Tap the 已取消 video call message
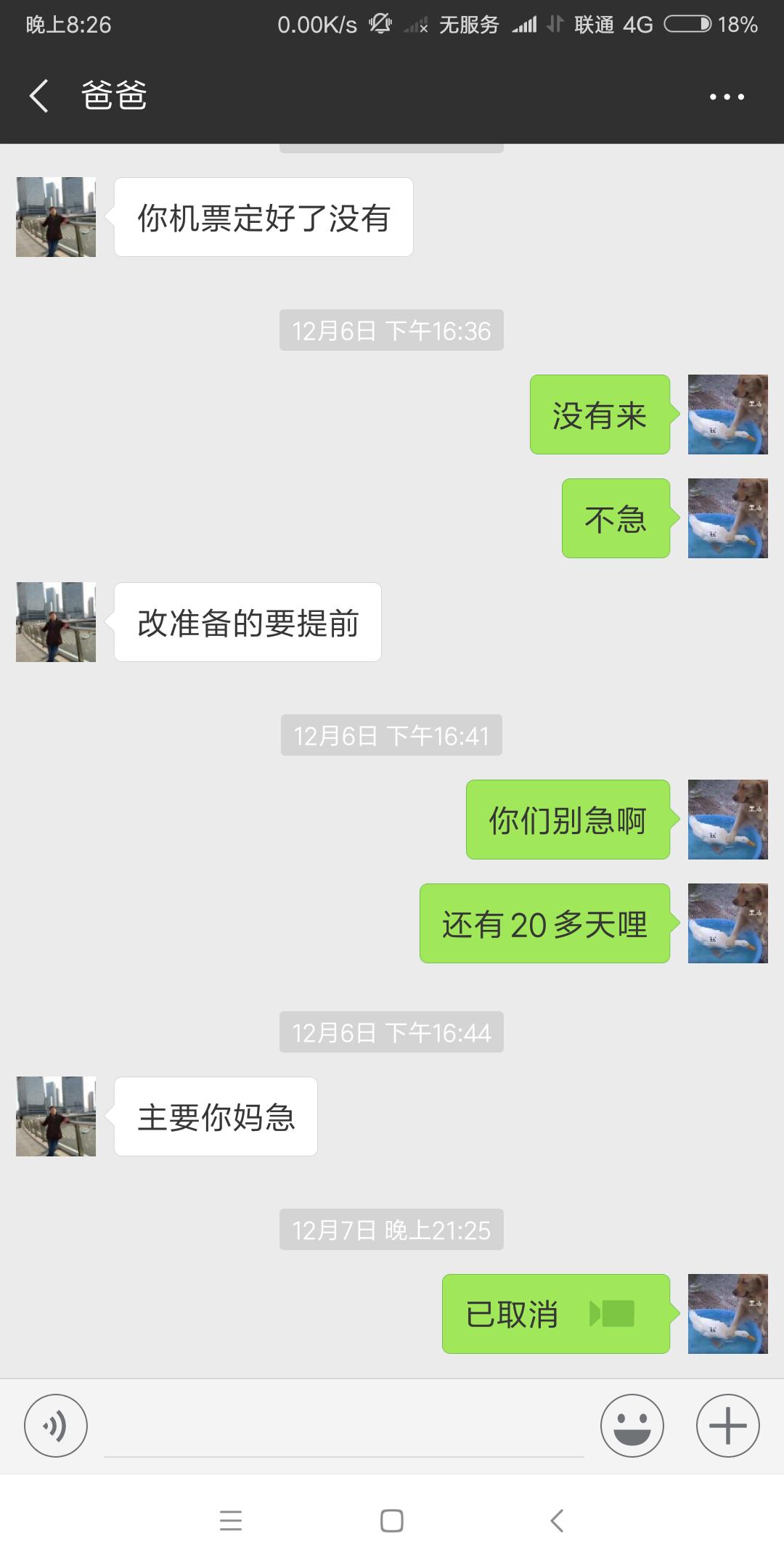 point(556,1314)
